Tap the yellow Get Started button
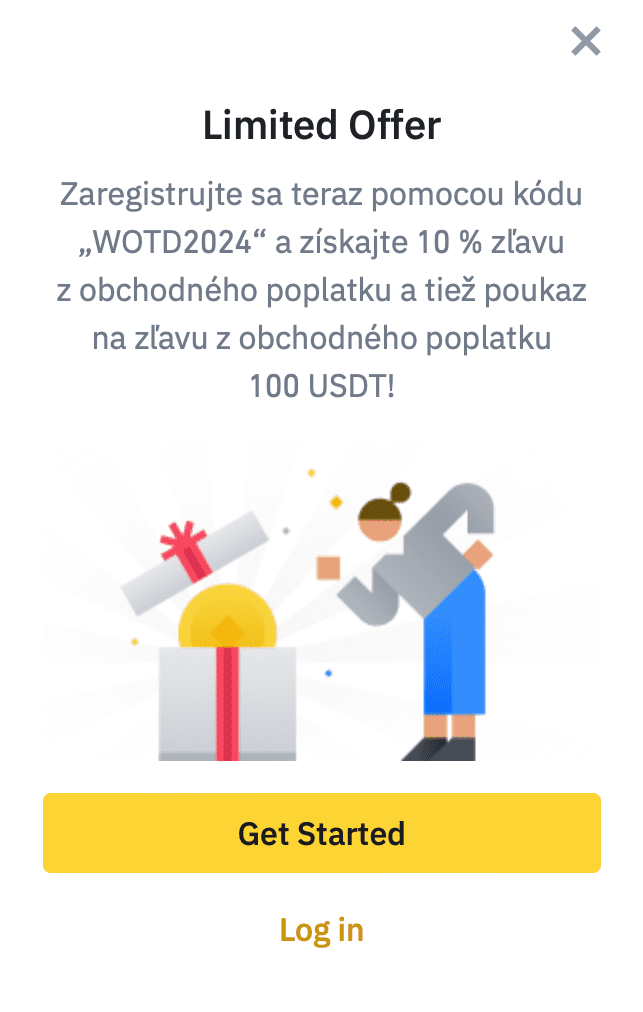643x1012 pixels. click(x=321, y=833)
